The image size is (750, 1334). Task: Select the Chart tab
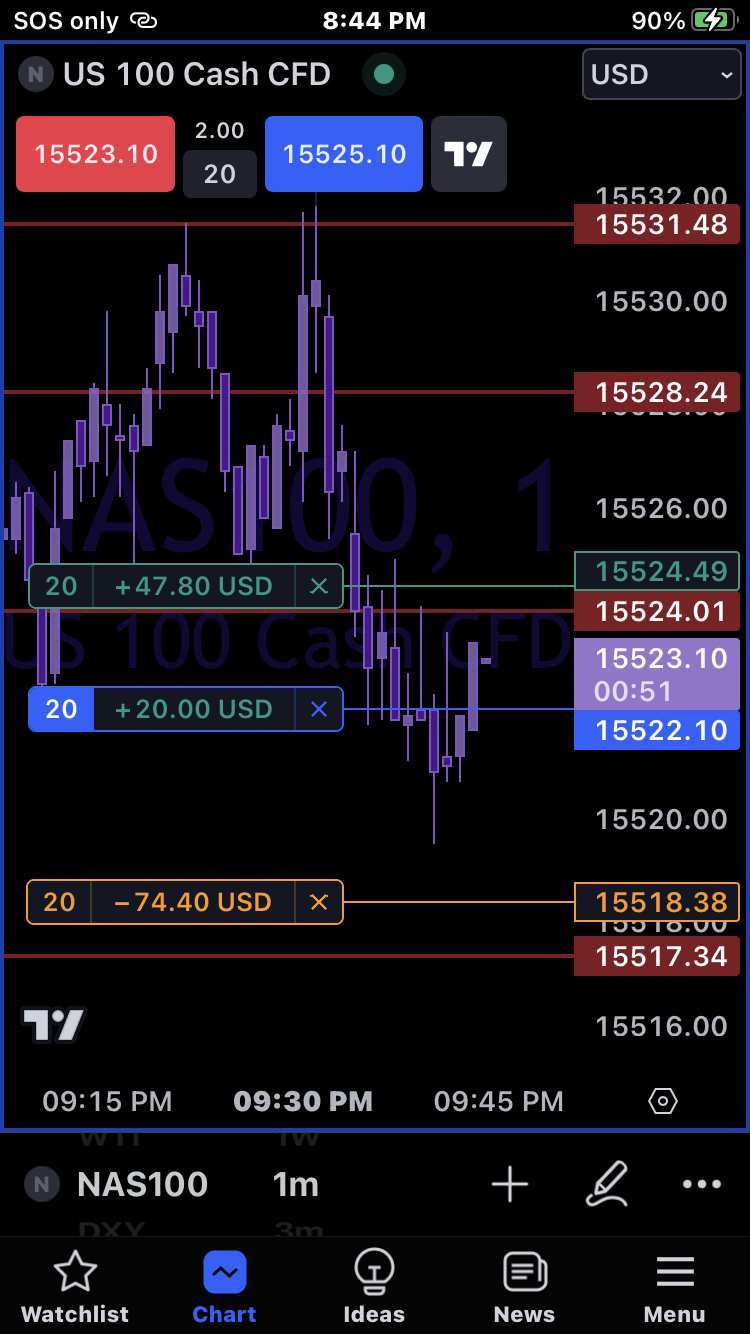tap(224, 1287)
